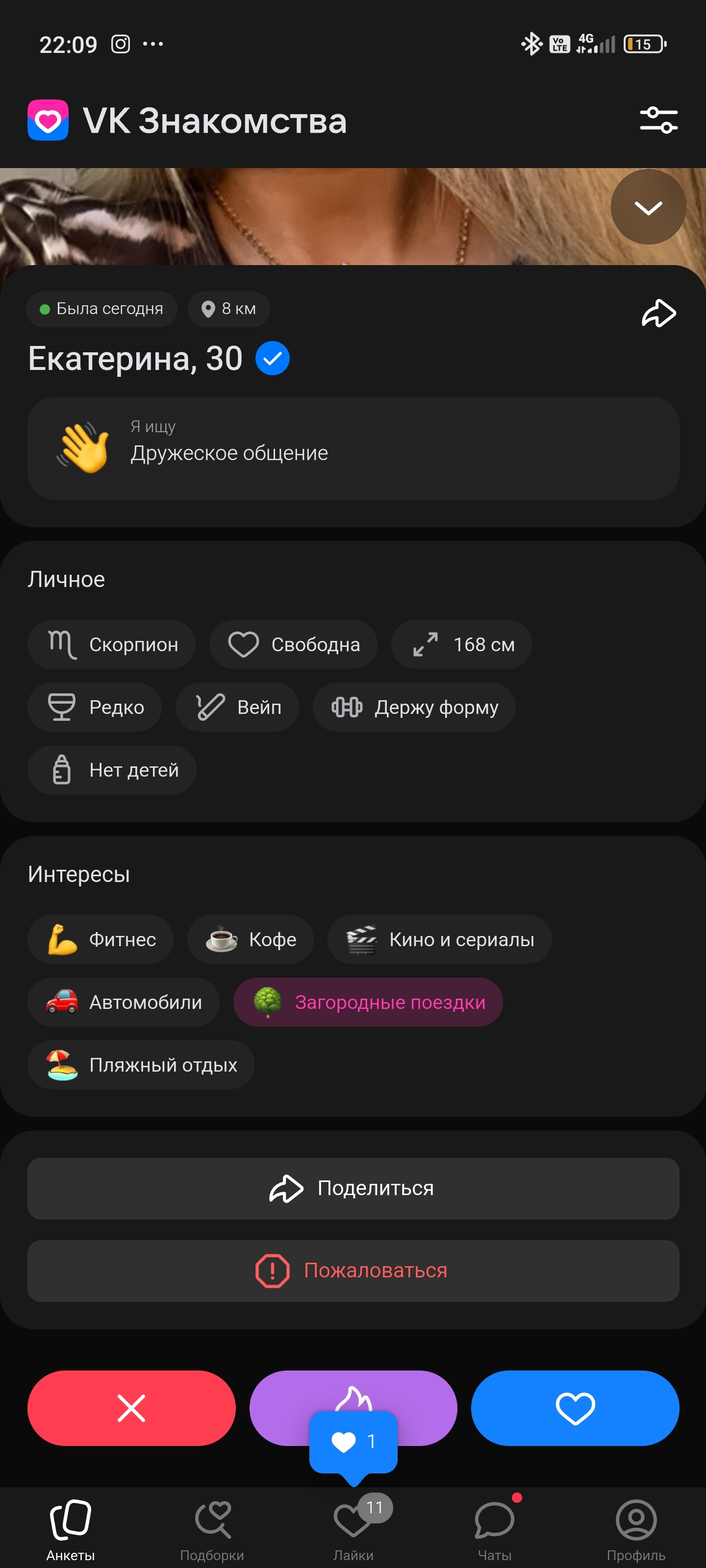Collapse profile with the chevron button

[x=648, y=208]
